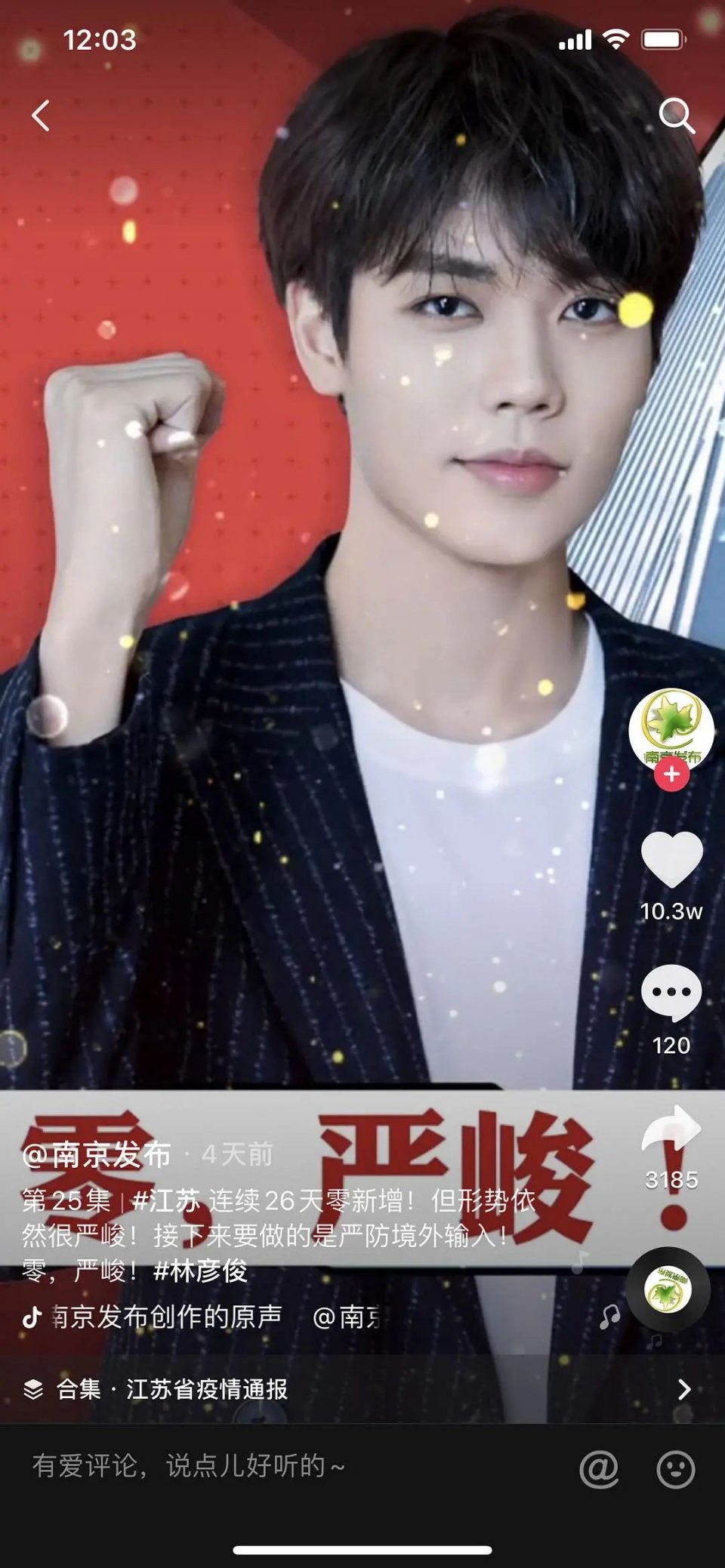Open the #林彦俊 hashtag

[200, 1271]
